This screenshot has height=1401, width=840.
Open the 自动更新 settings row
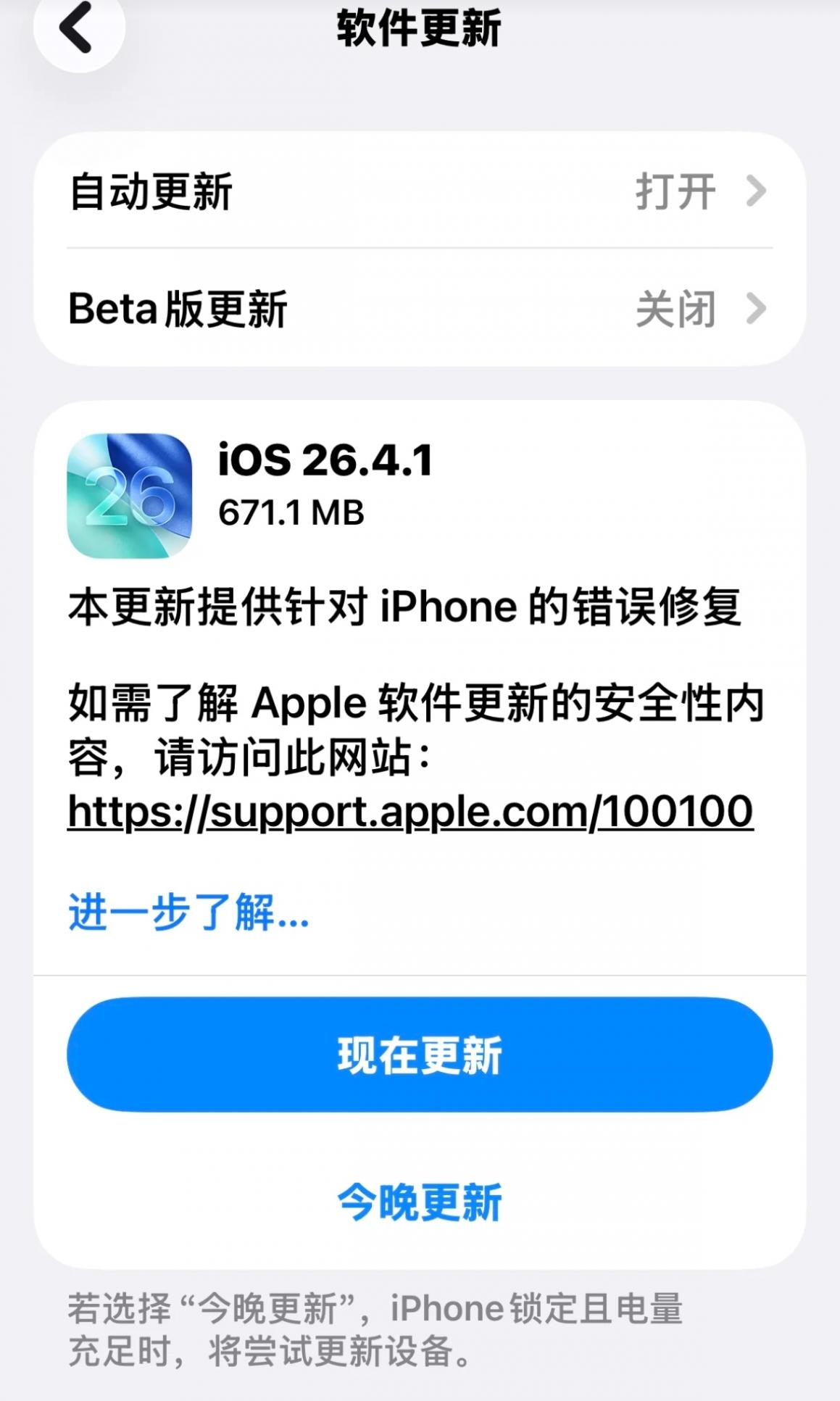(x=419, y=191)
